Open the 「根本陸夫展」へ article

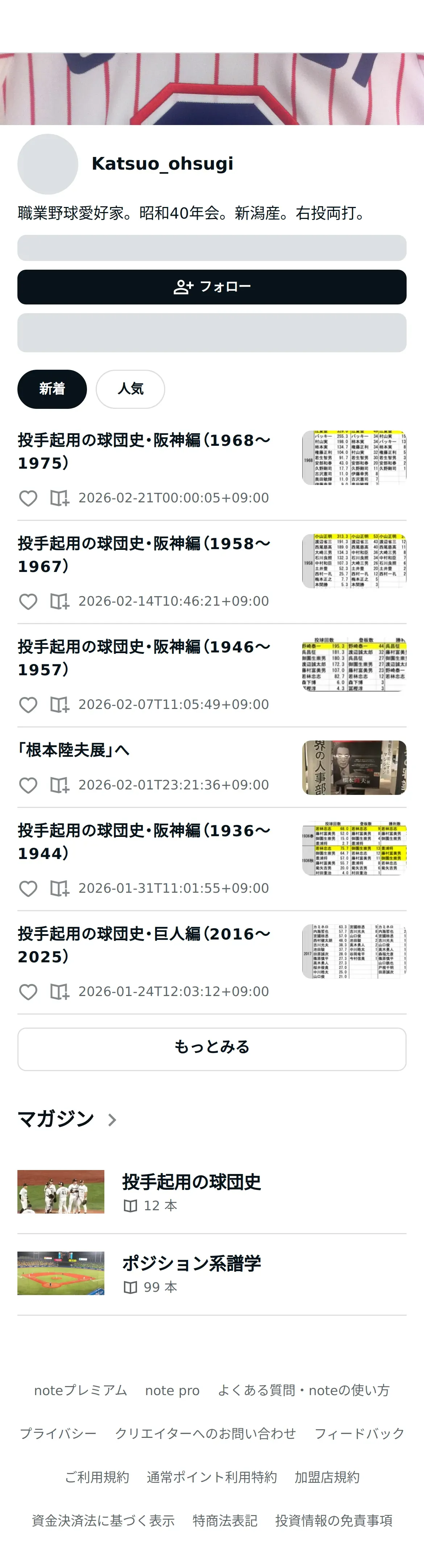tap(74, 750)
